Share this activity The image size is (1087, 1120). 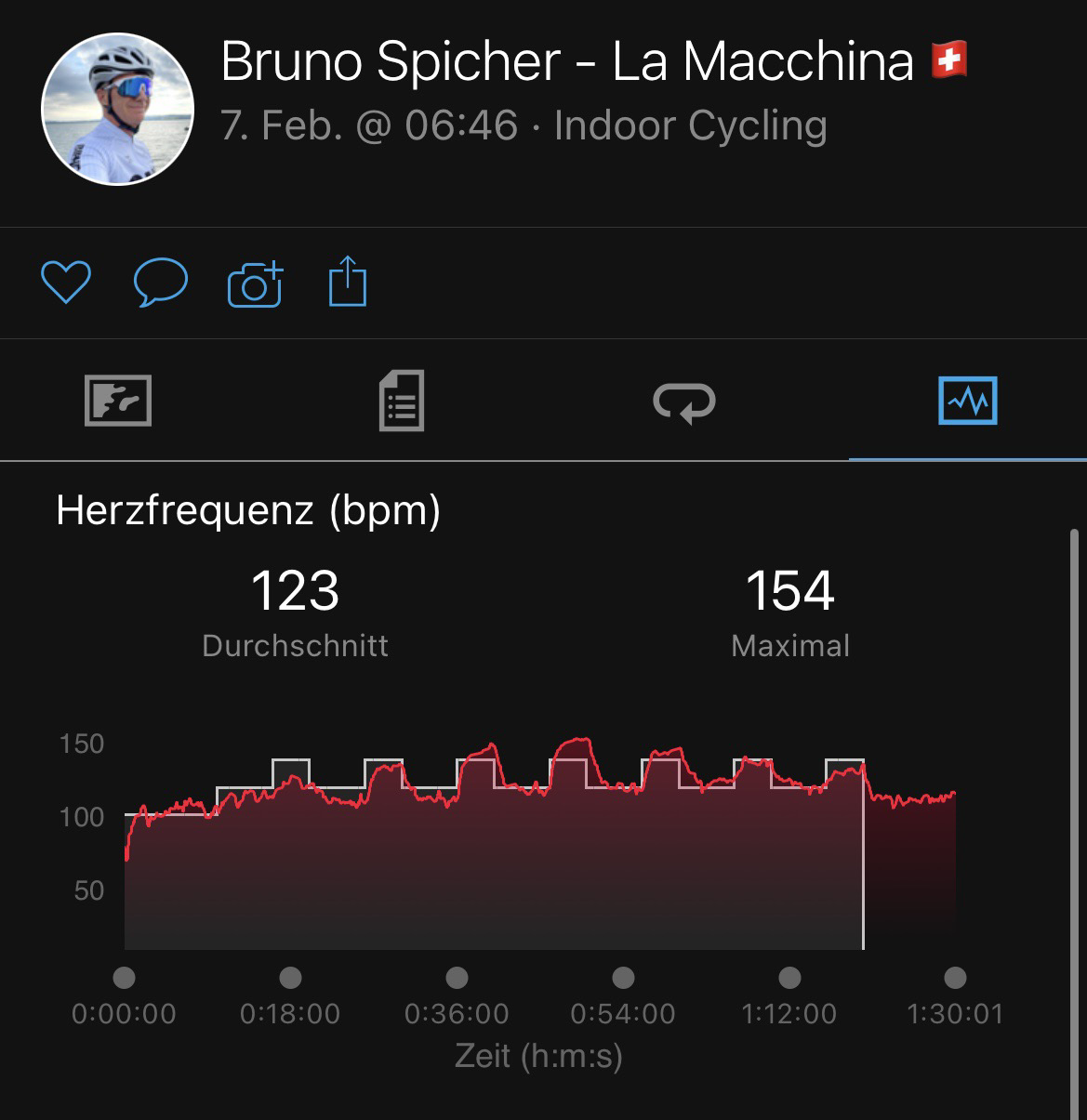[x=348, y=282]
